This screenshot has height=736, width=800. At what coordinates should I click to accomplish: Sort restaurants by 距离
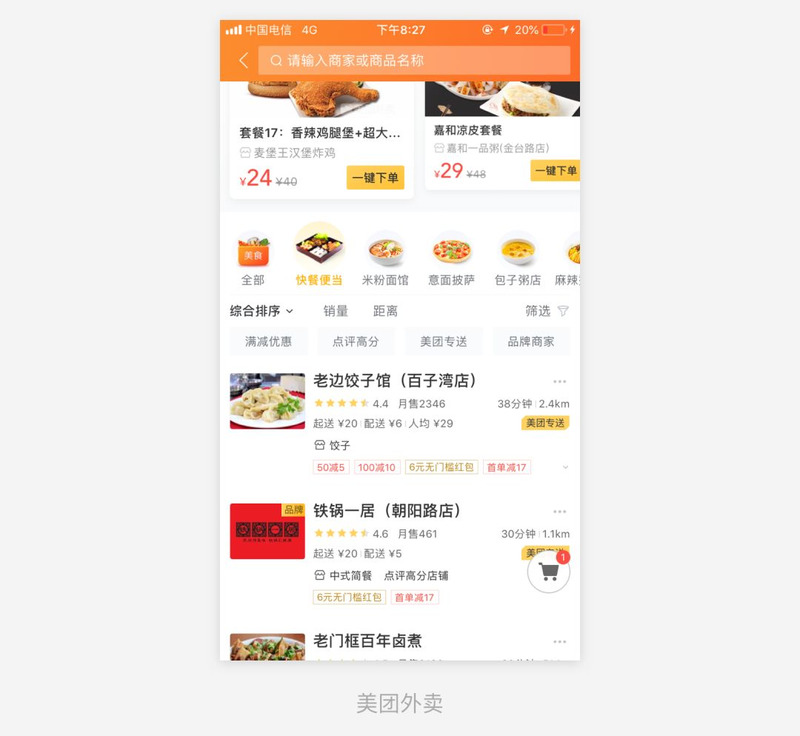tap(385, 311)
